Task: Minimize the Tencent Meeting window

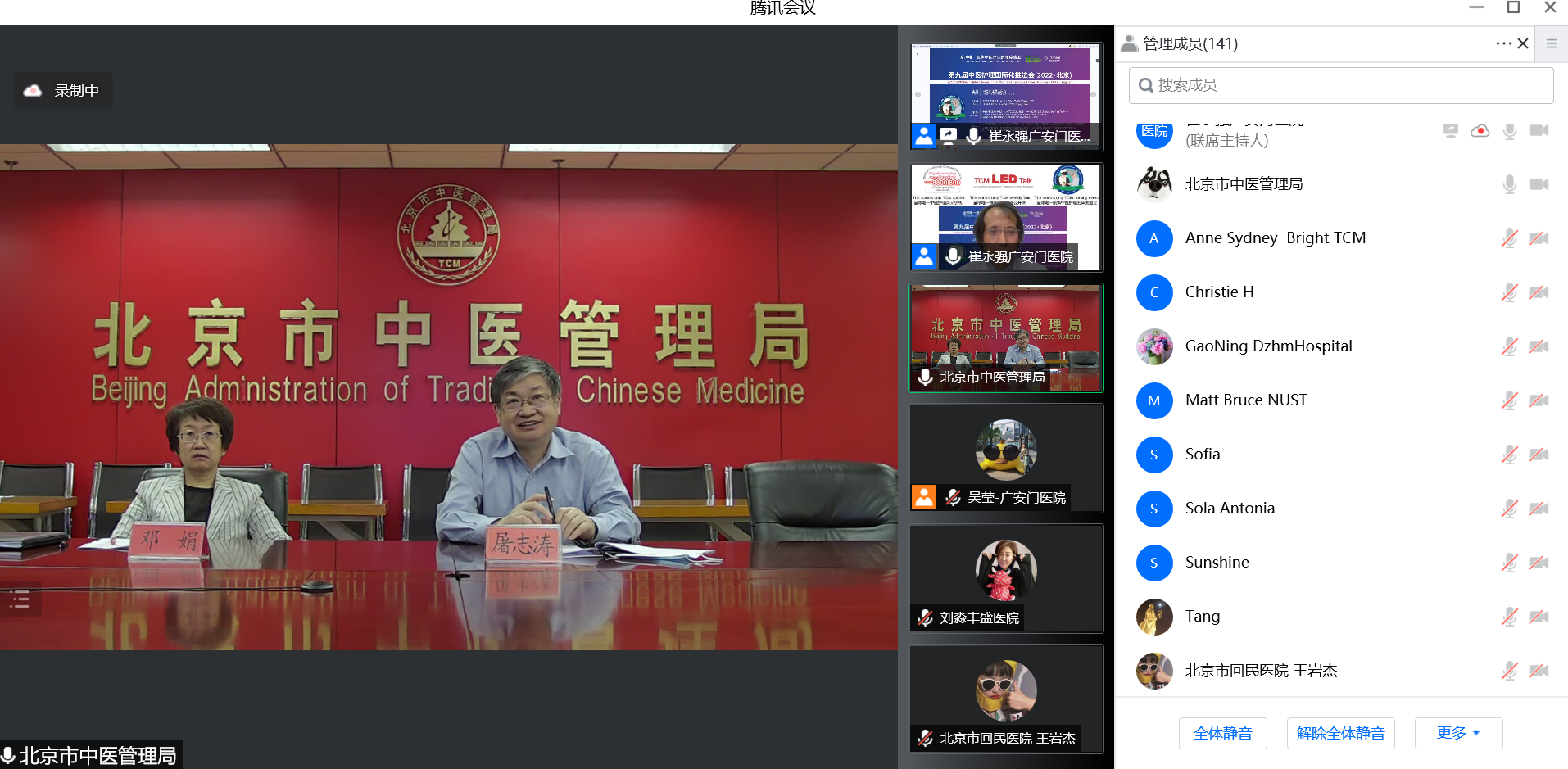Action: [x=1476, y=7]
